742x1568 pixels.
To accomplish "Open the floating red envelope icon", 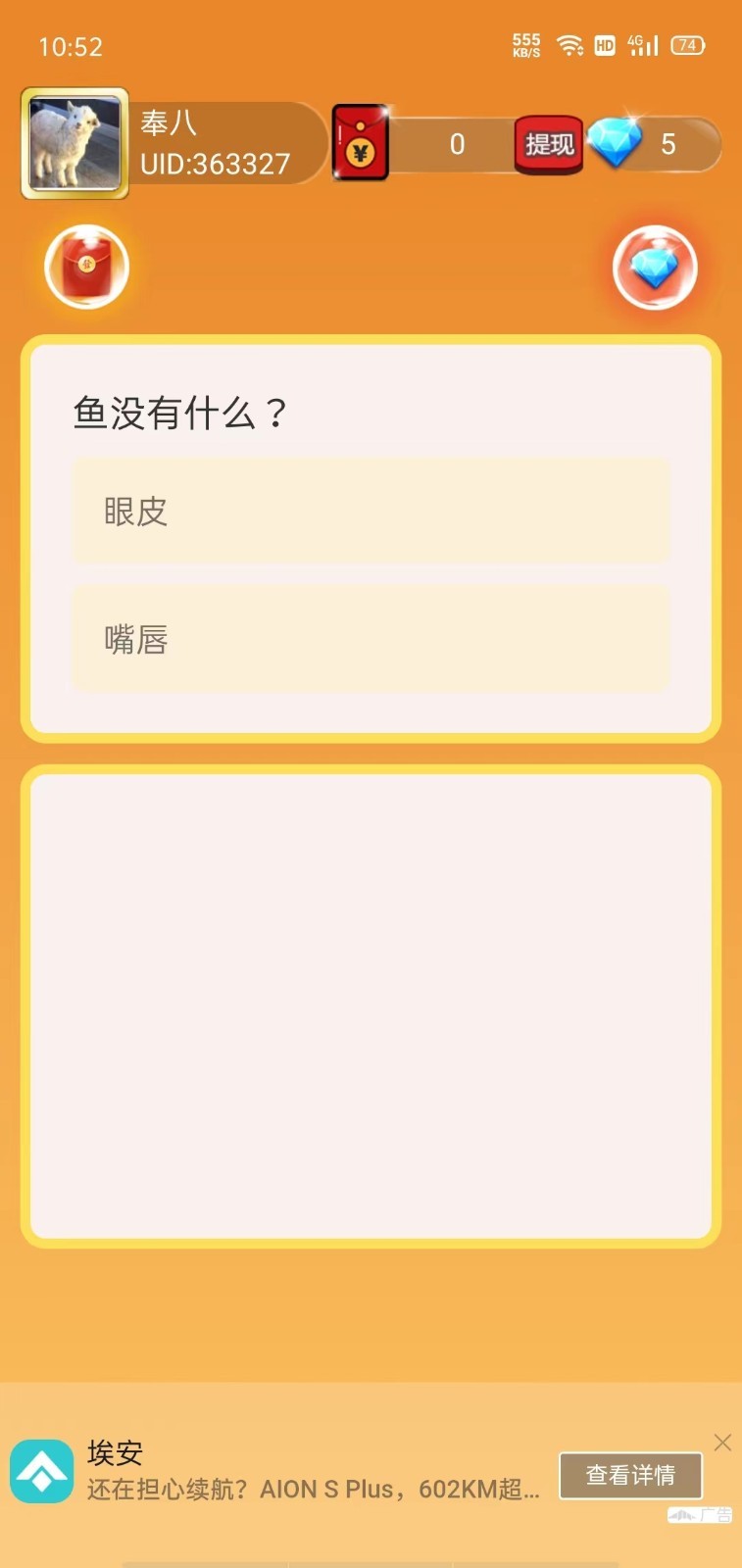I will click(x=86, y=267).
